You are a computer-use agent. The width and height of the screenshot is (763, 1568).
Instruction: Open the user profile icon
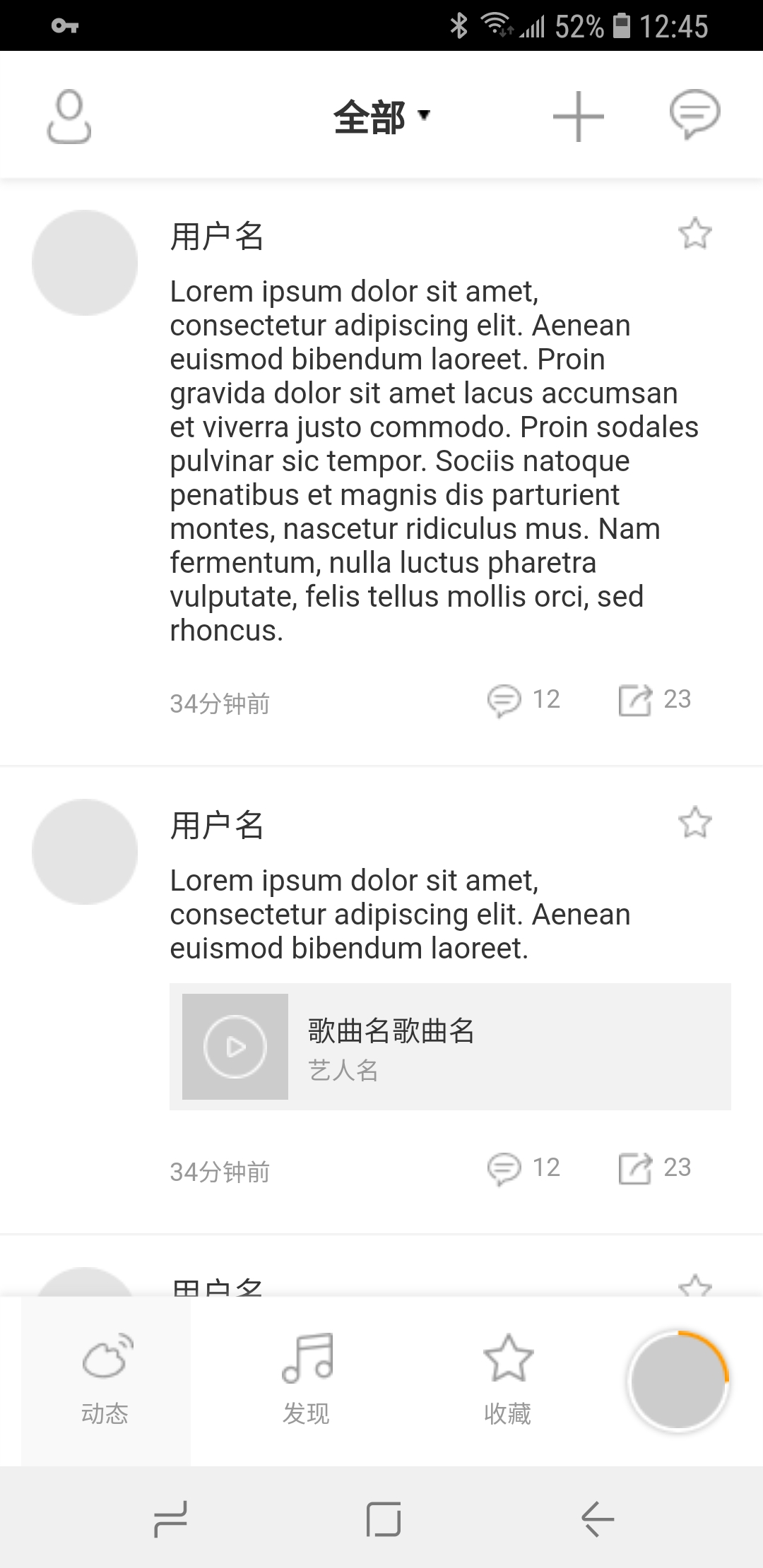point(69,117)
